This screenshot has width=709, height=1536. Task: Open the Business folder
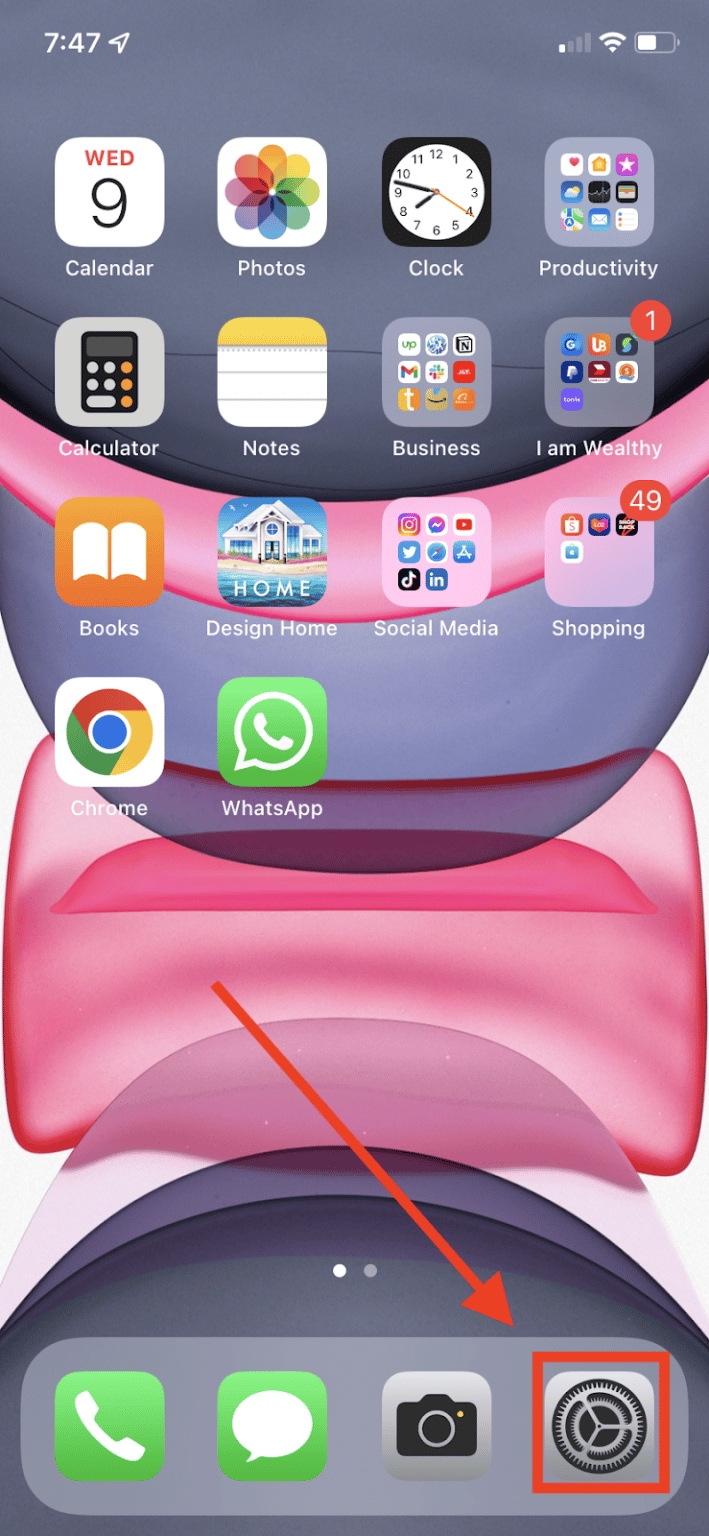coord(436,372)
